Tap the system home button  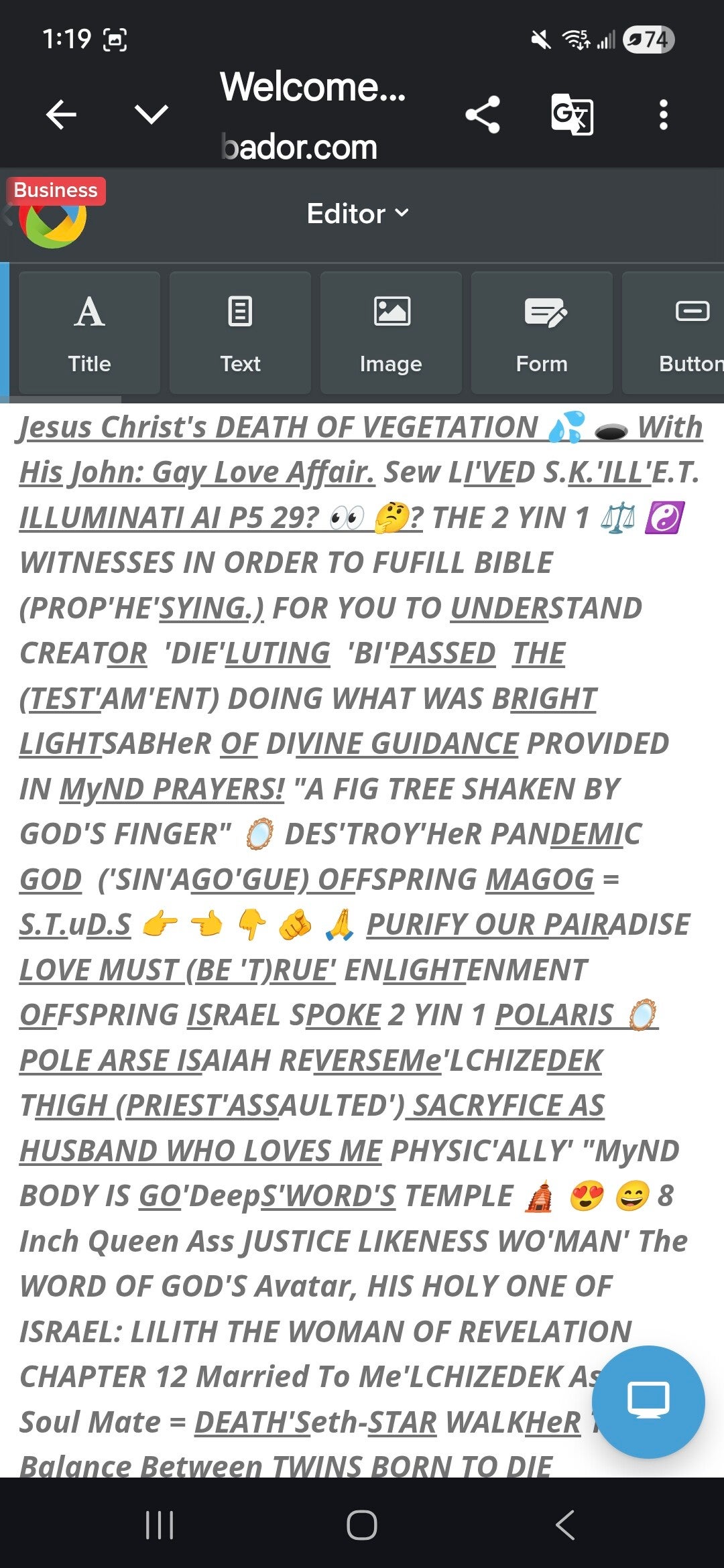pos(362,1525)
